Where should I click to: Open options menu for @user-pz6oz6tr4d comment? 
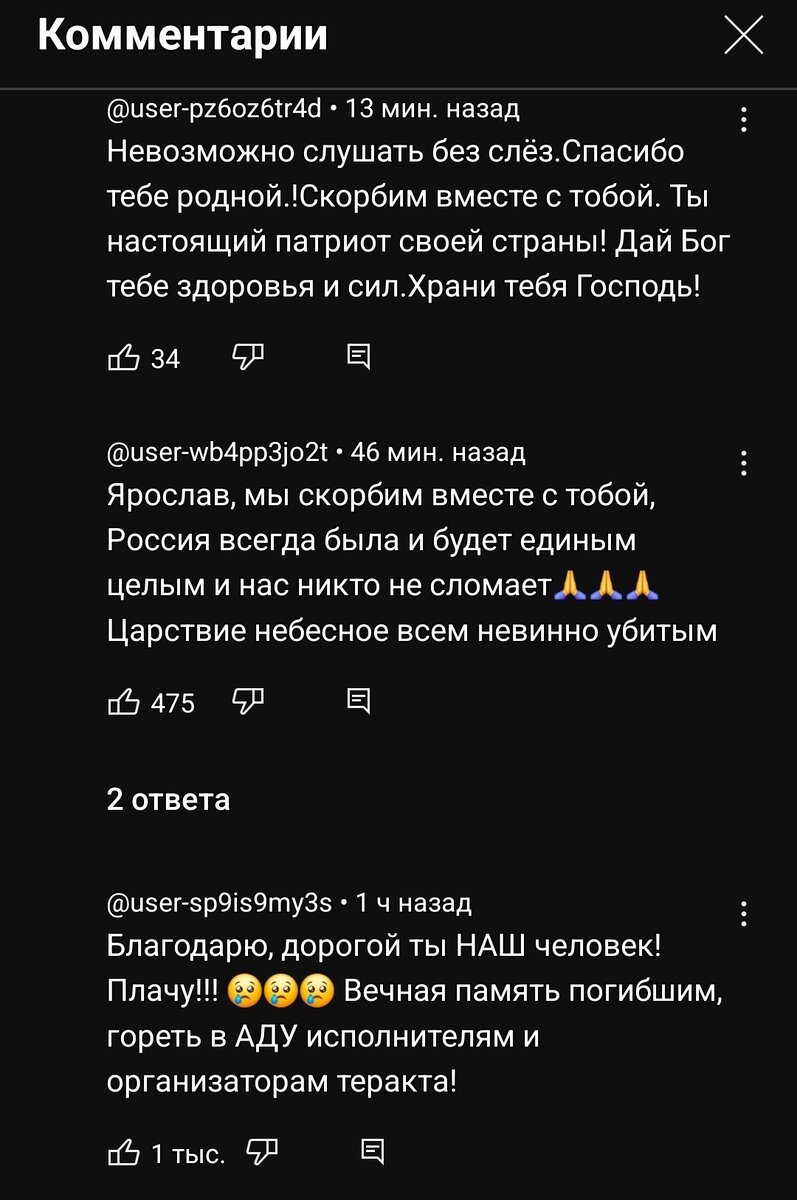pyautogui.click(x=743, y=119)
